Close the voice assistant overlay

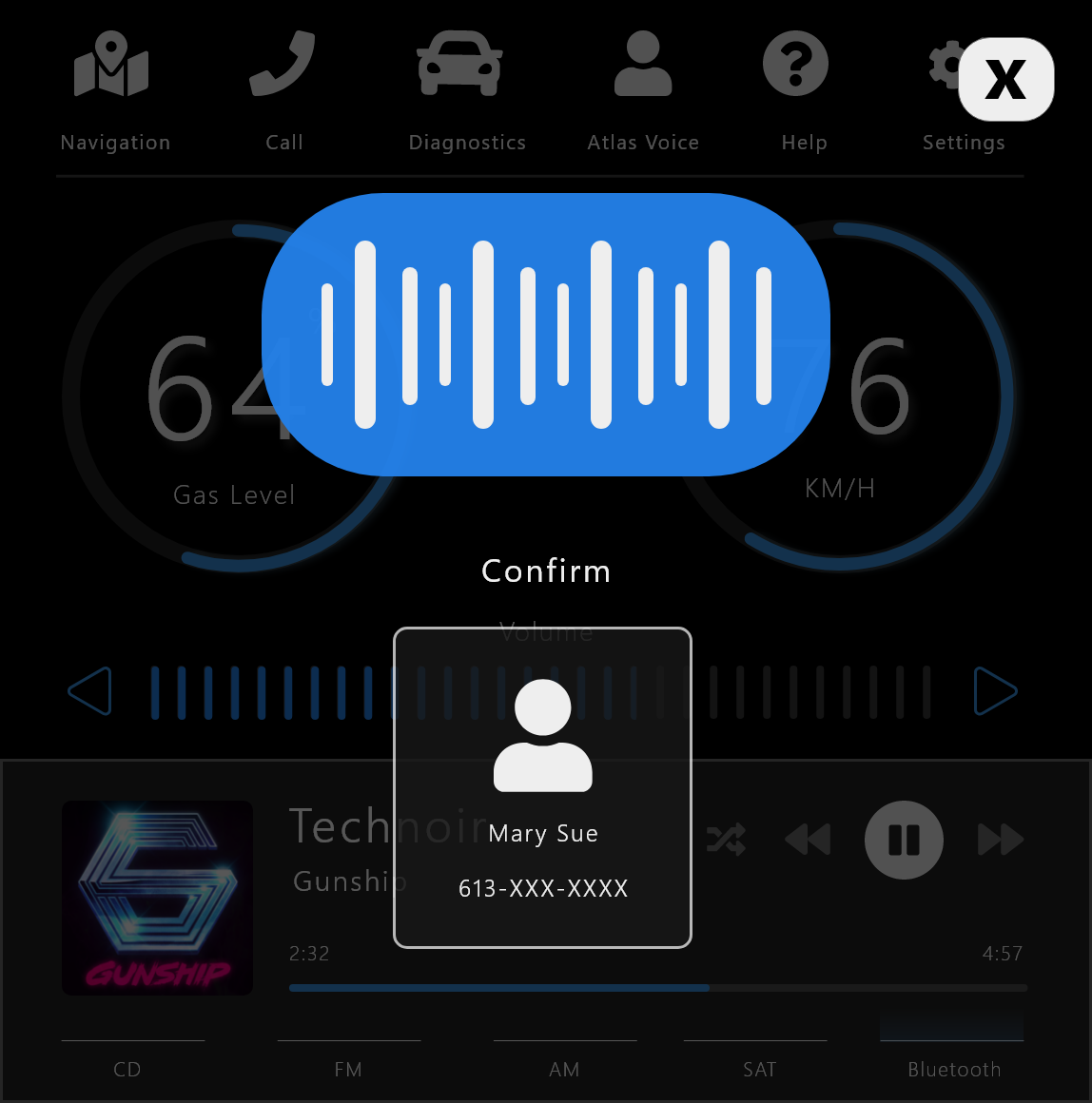point(1005,80)
